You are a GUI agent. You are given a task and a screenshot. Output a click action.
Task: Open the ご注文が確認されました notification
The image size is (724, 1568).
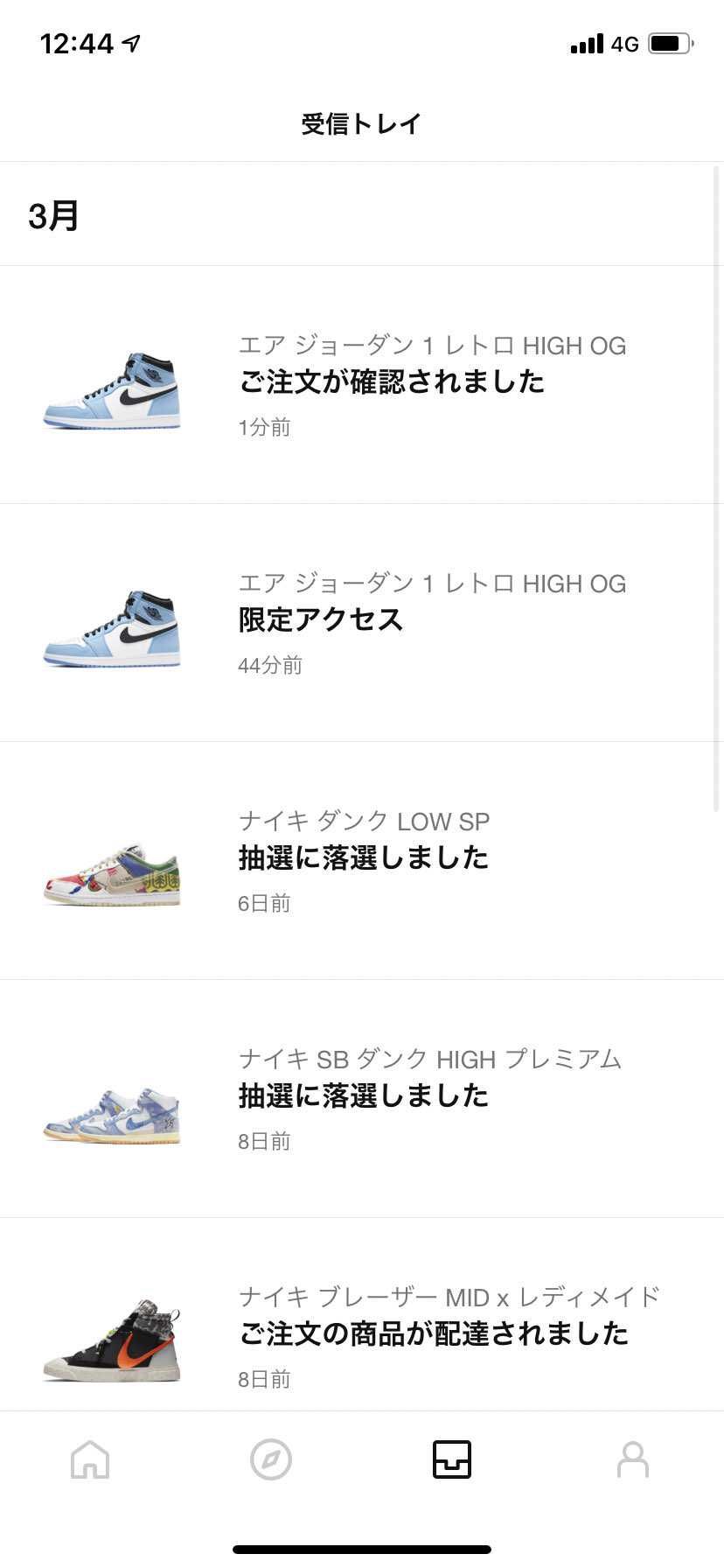point(390,381)
